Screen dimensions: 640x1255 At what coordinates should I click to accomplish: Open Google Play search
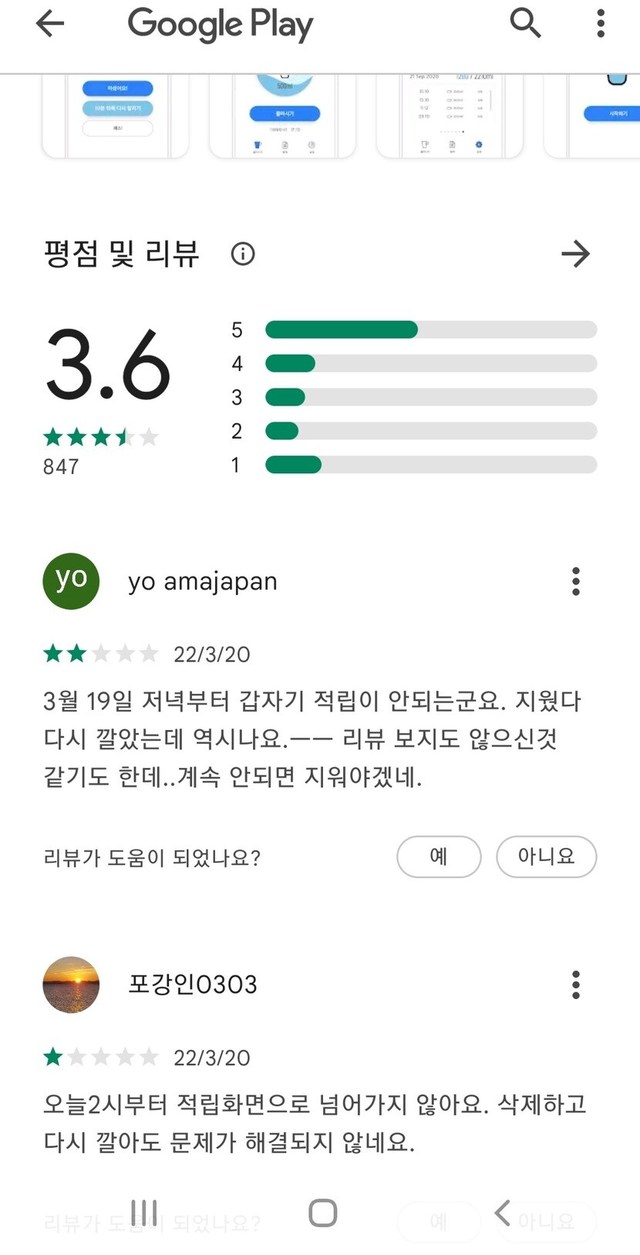click(x=526, y=23)
